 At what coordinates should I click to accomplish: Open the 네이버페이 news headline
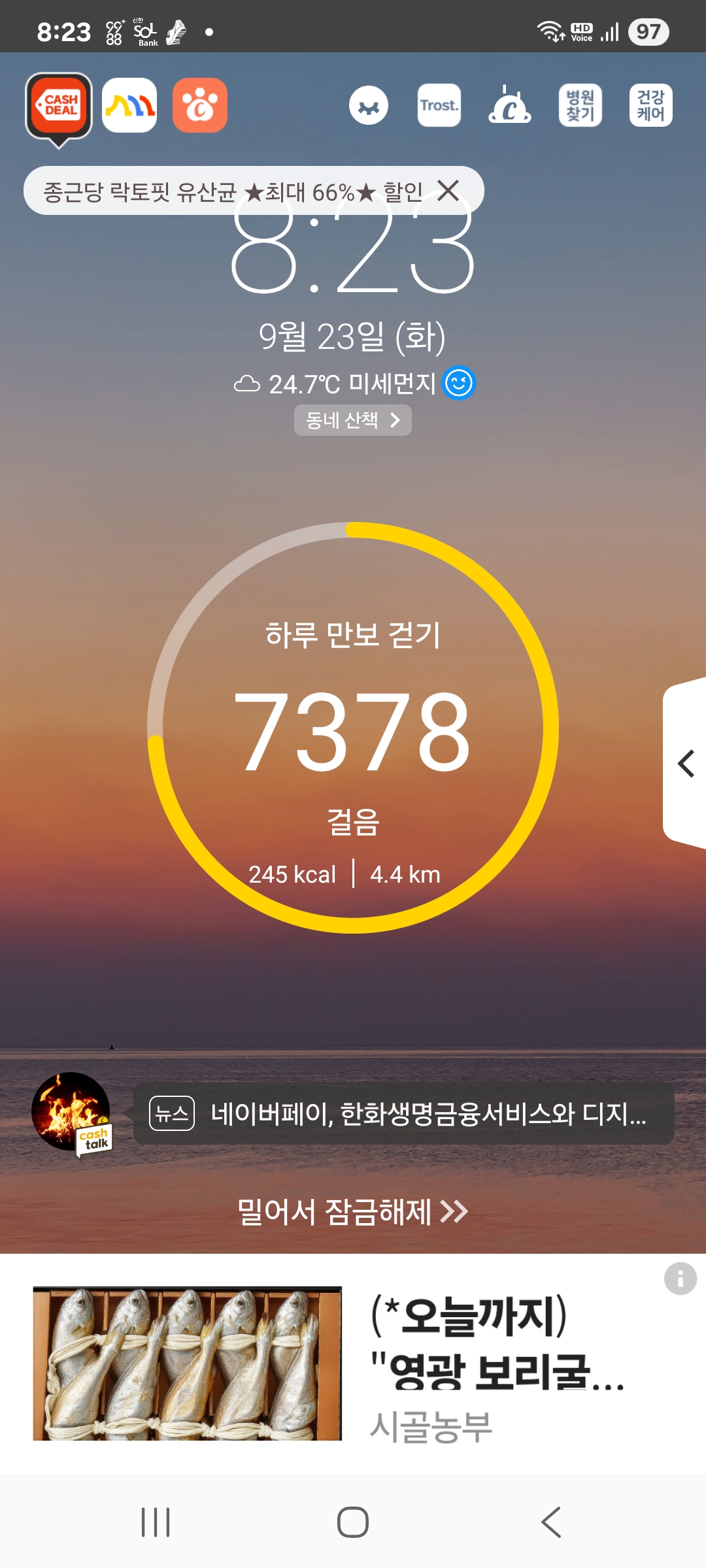coord(404,1113)
